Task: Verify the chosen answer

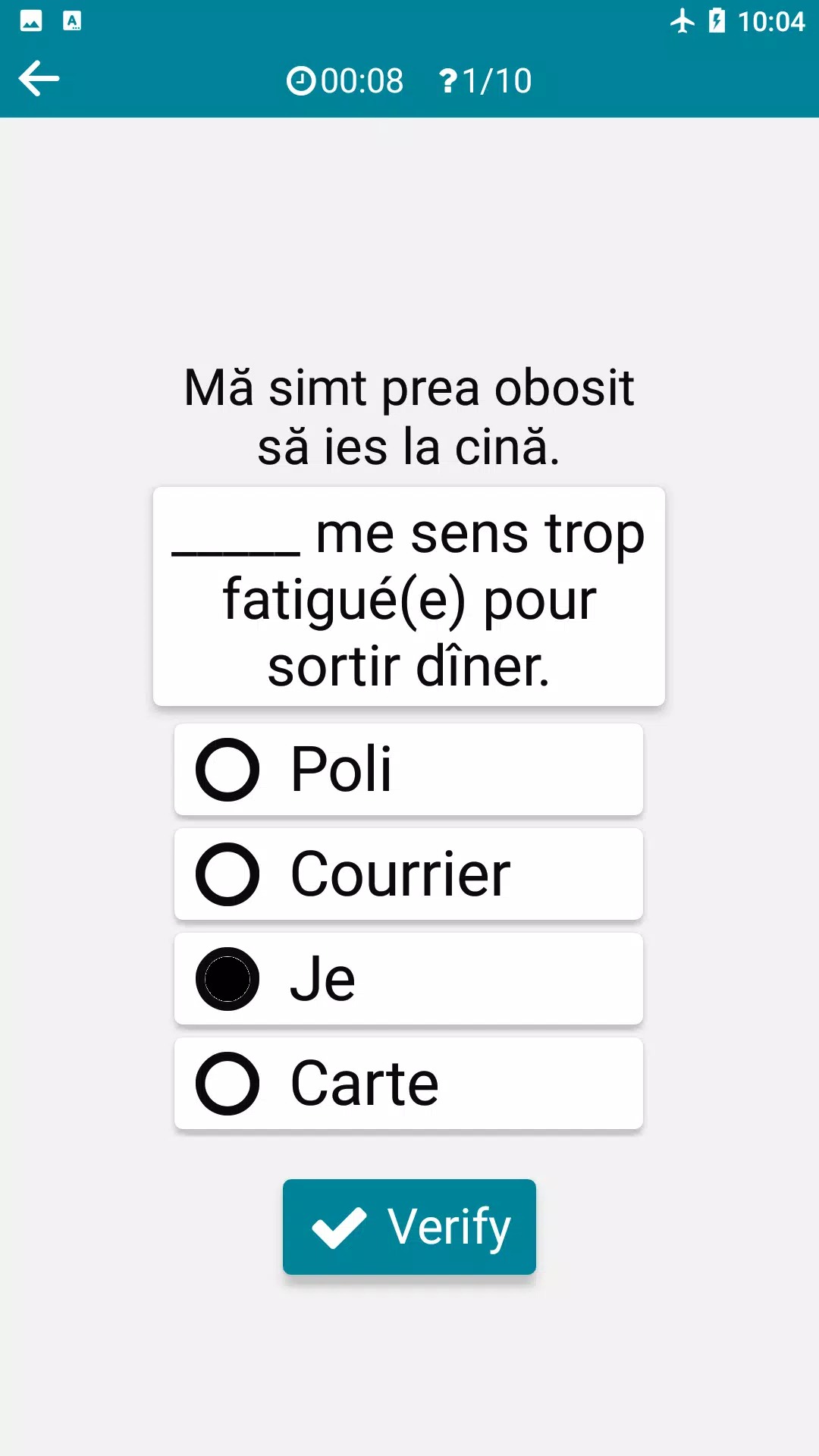Action: click(409, 1226)
